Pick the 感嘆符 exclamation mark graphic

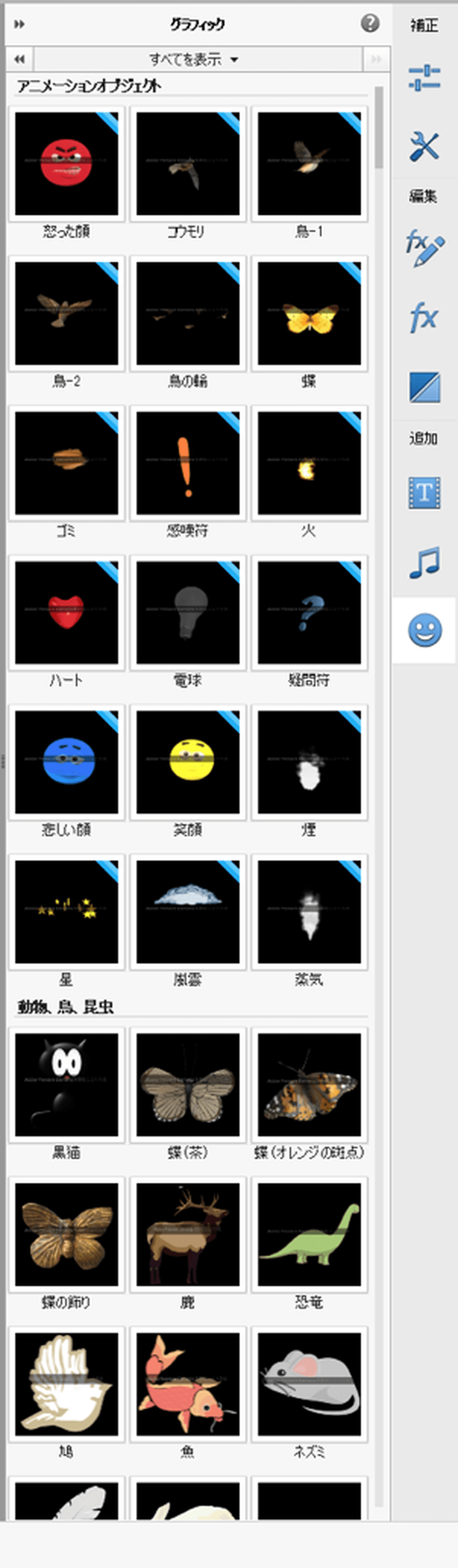[x=188, y=463]
